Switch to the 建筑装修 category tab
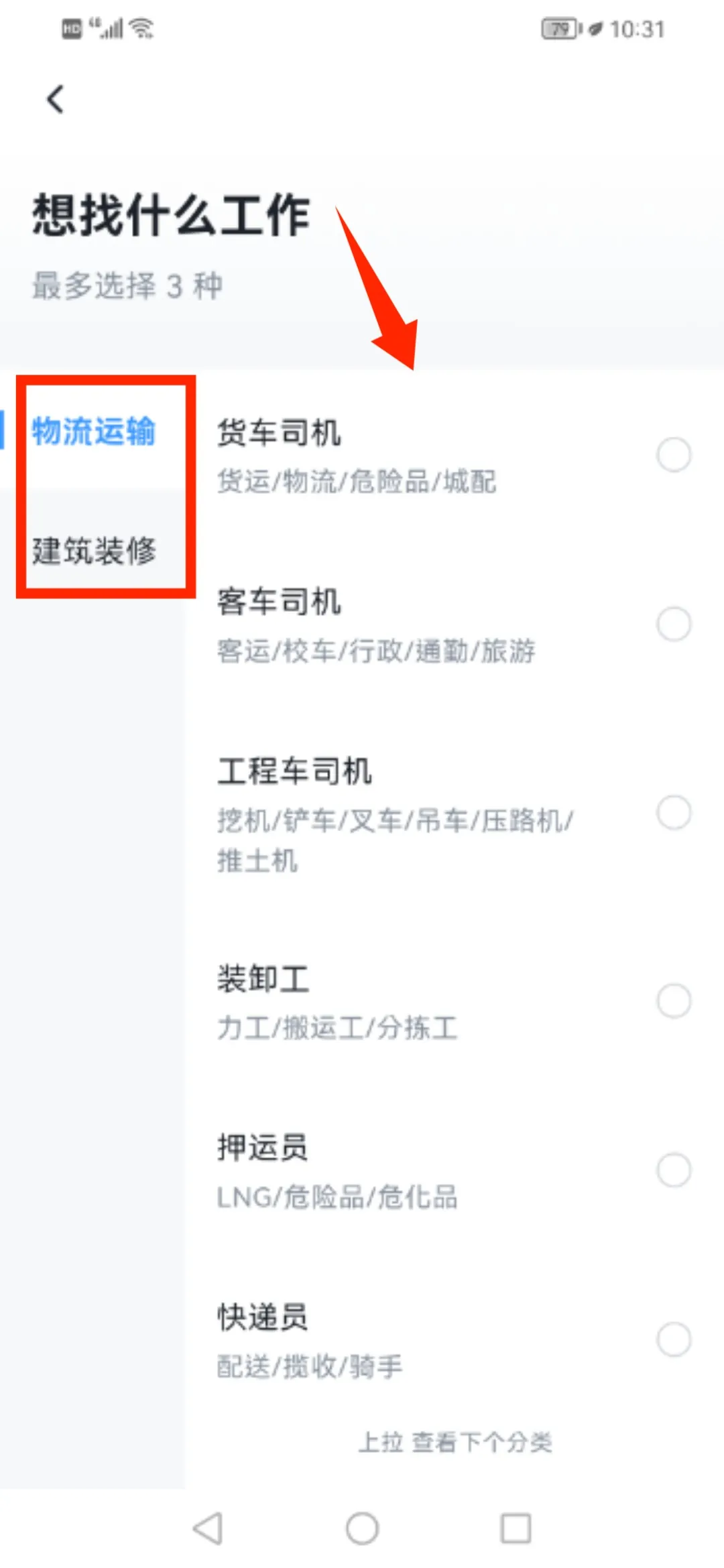724x1568 pixels. click(94, 552)
